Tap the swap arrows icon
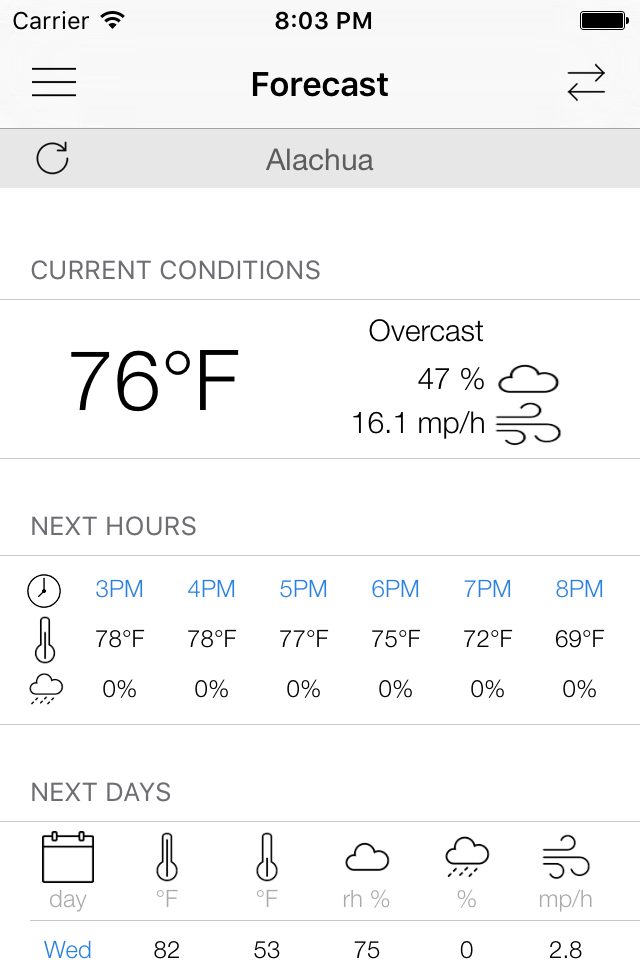This screenshot has height=960, width=640. click(x=586, y=83)
